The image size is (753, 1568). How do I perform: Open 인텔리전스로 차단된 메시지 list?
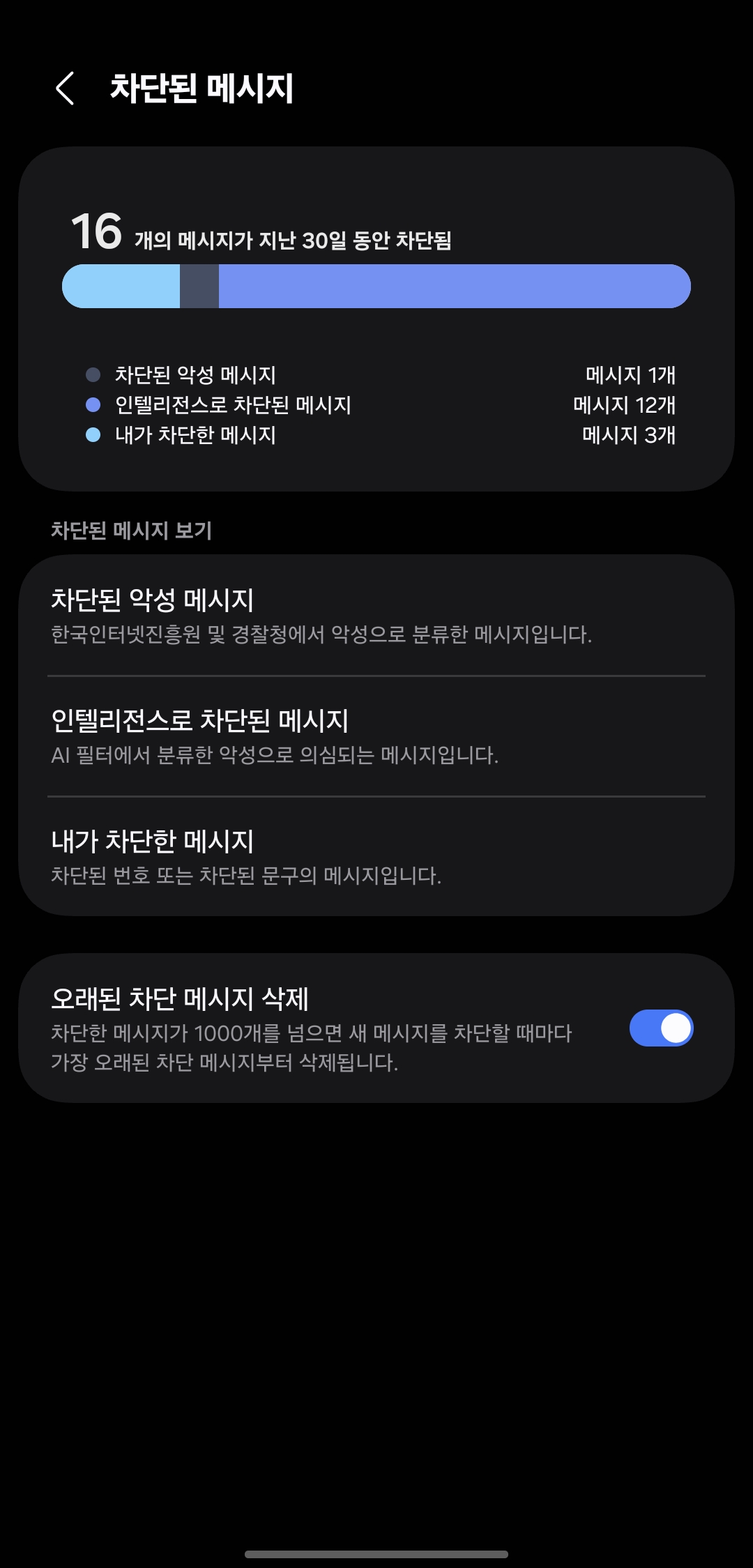376,736
